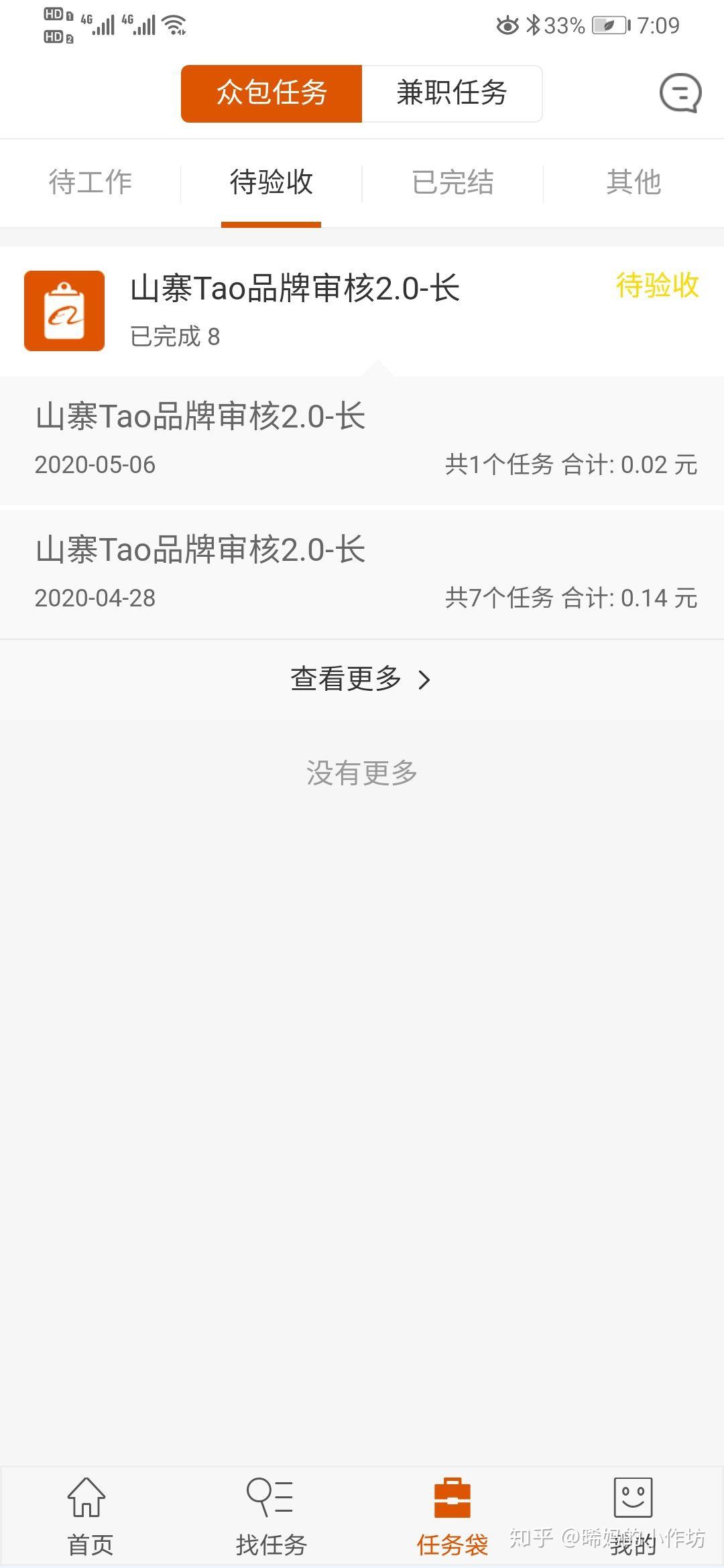Switch to 众包任务 segment
The height and width of the screenshot is (1568, 724).
271,93
